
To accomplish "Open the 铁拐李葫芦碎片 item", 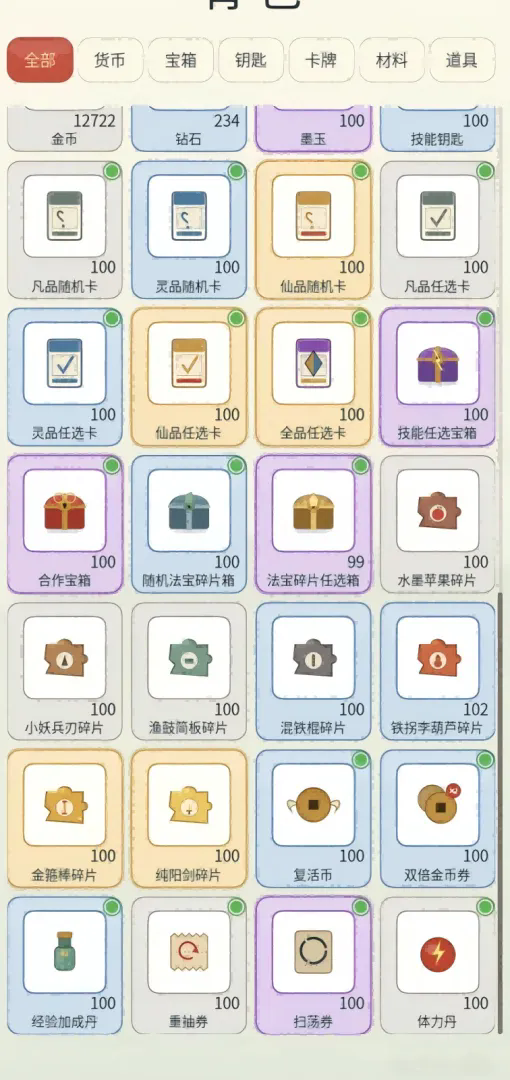I will (438, 672).
